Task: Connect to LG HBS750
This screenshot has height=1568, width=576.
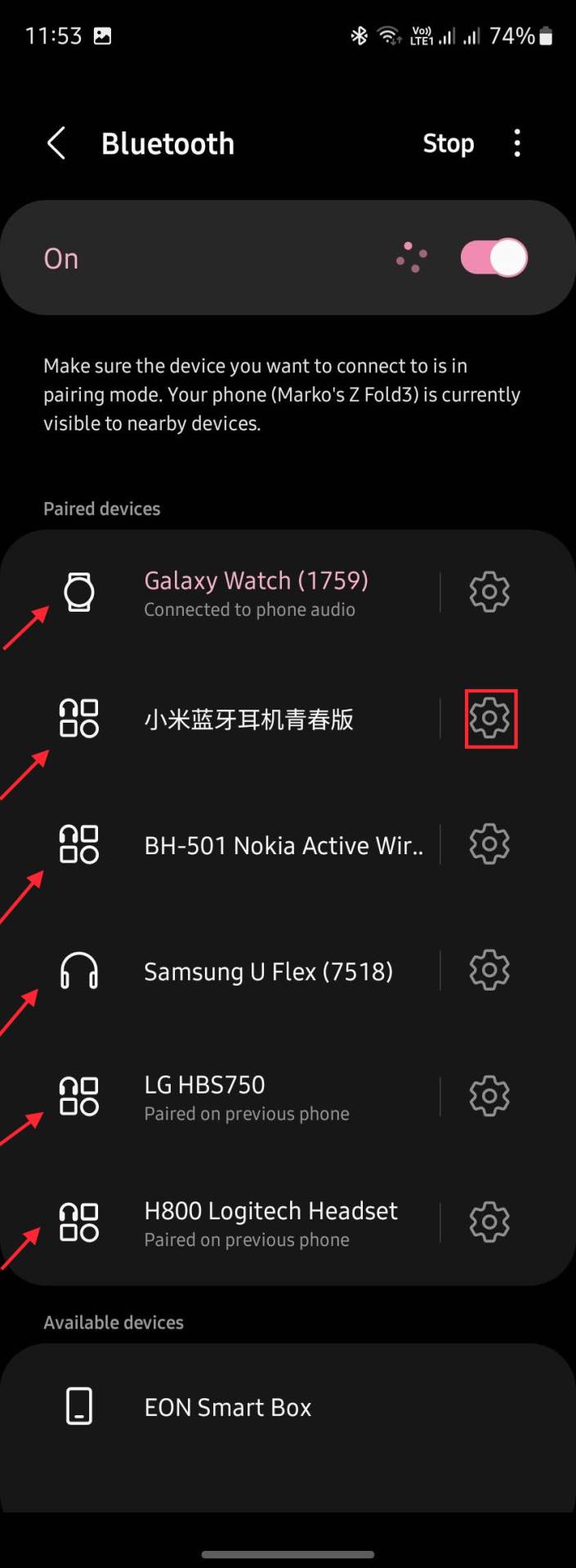Action: coord(245,1097)
